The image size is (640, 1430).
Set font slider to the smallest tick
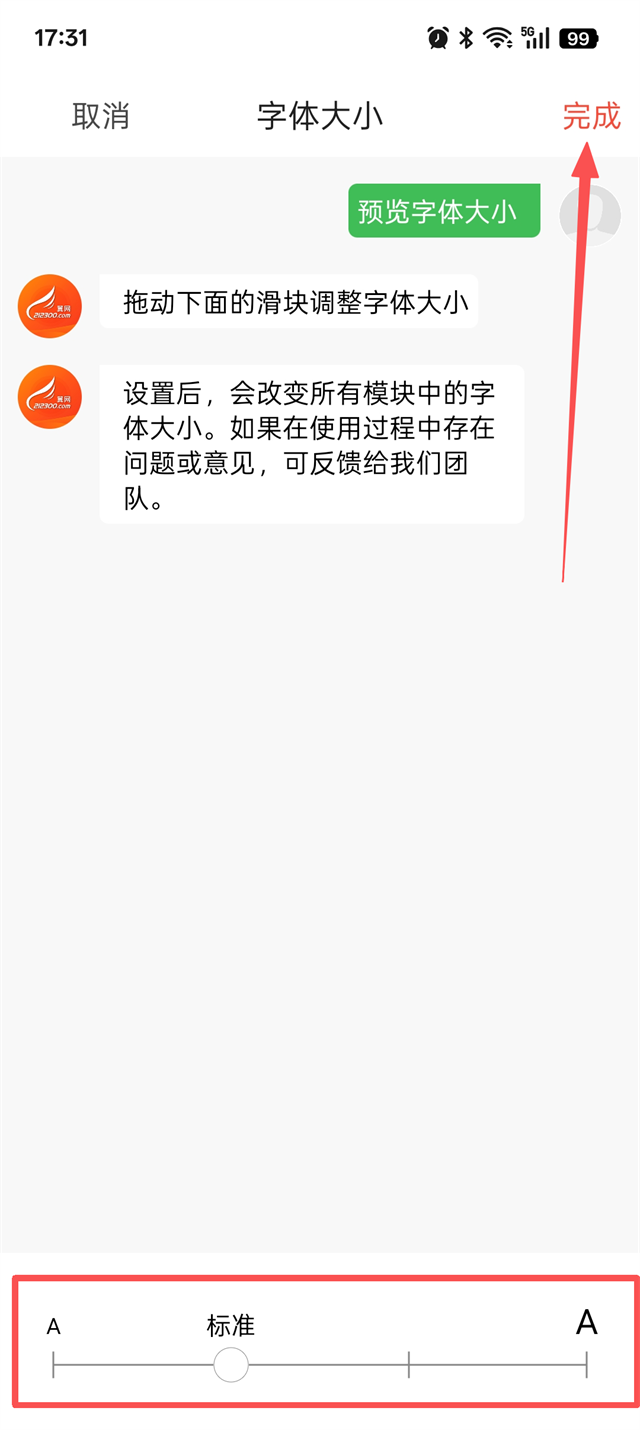click(x=53, y=1364)
